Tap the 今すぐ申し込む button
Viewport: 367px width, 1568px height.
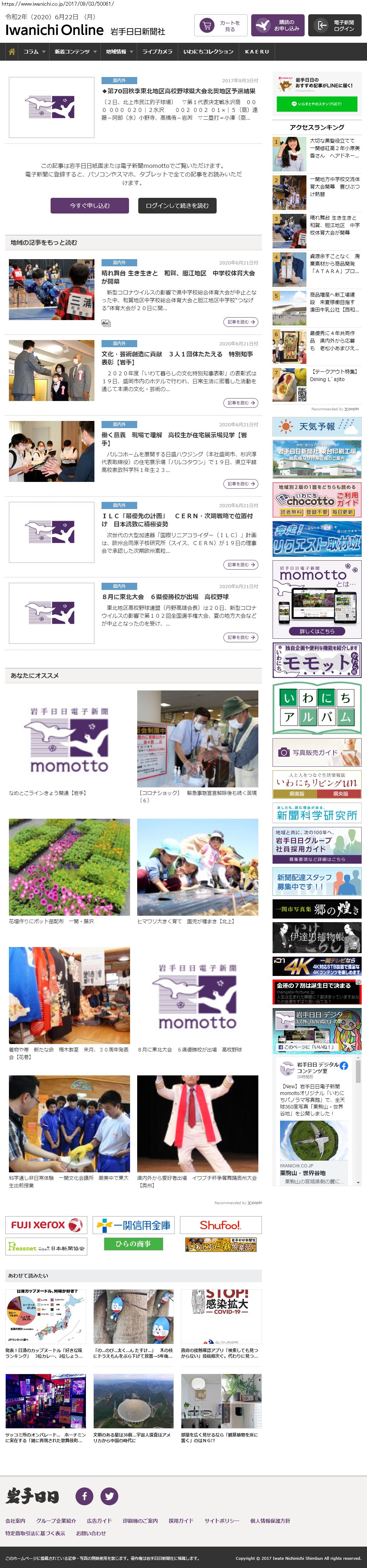89,206
